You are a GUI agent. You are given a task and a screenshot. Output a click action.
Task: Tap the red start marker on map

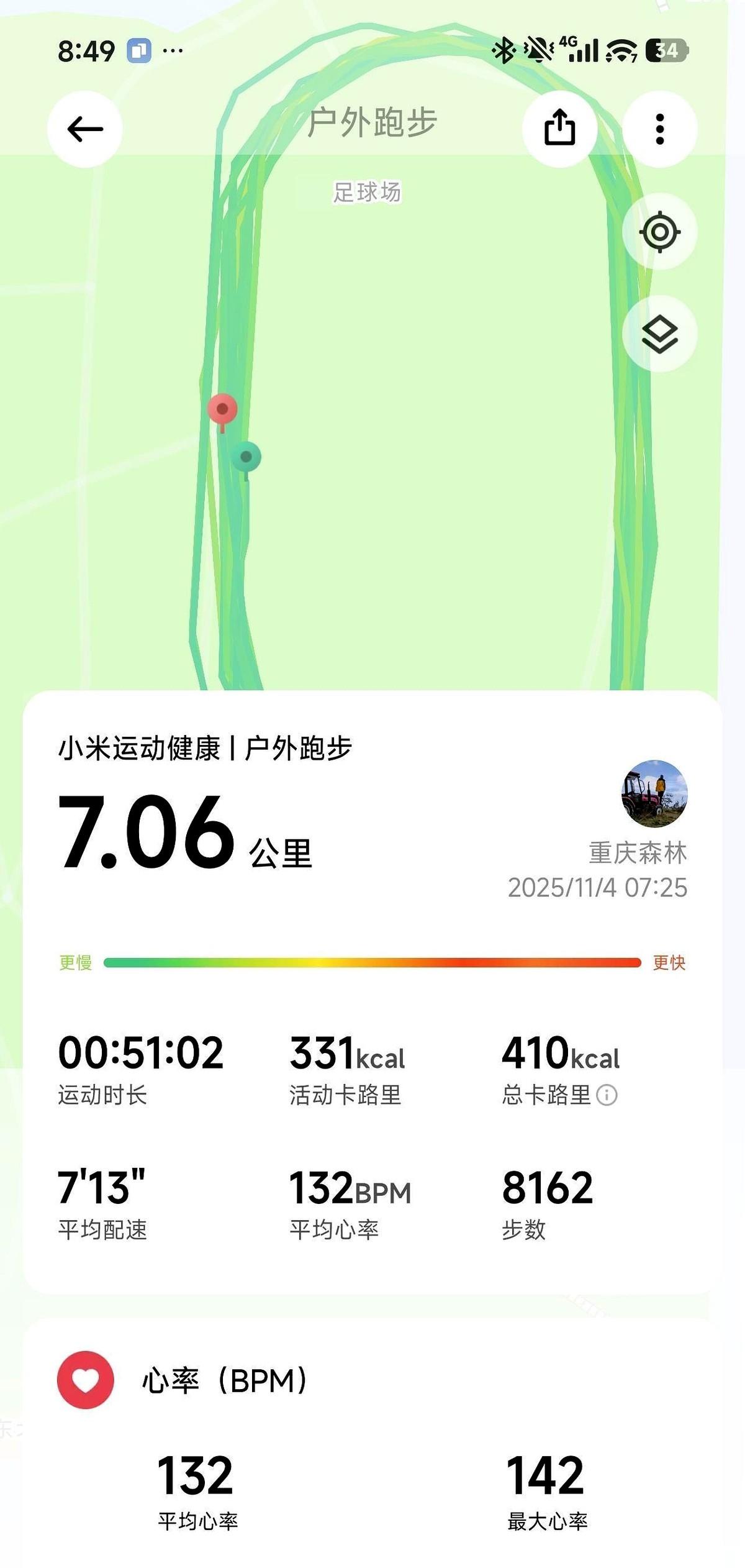222,409
